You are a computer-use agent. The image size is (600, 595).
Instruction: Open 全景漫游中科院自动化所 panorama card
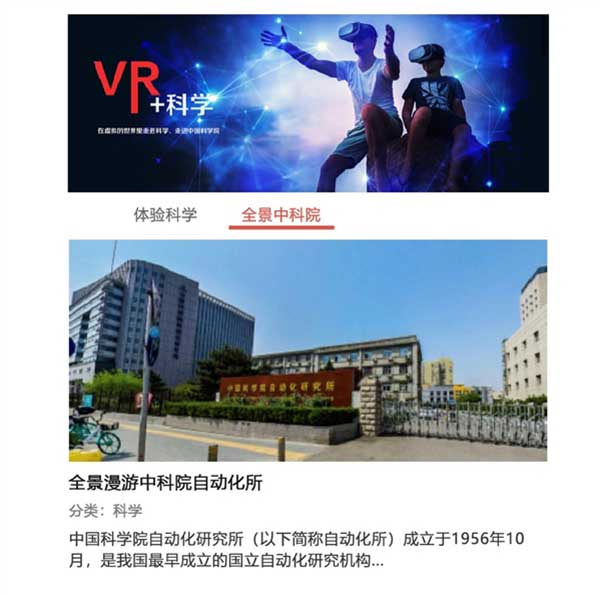307,350
